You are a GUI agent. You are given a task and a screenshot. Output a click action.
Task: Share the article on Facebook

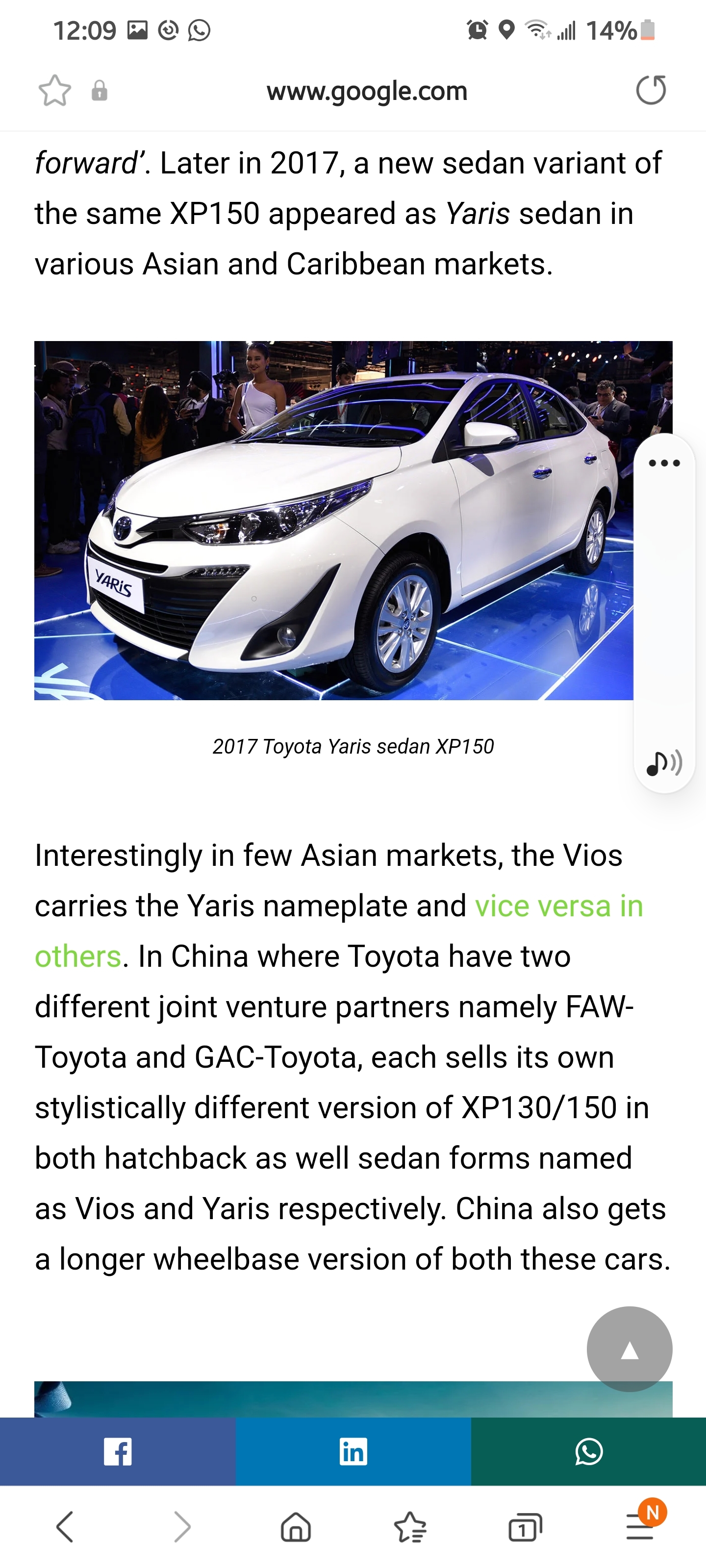118,1451
